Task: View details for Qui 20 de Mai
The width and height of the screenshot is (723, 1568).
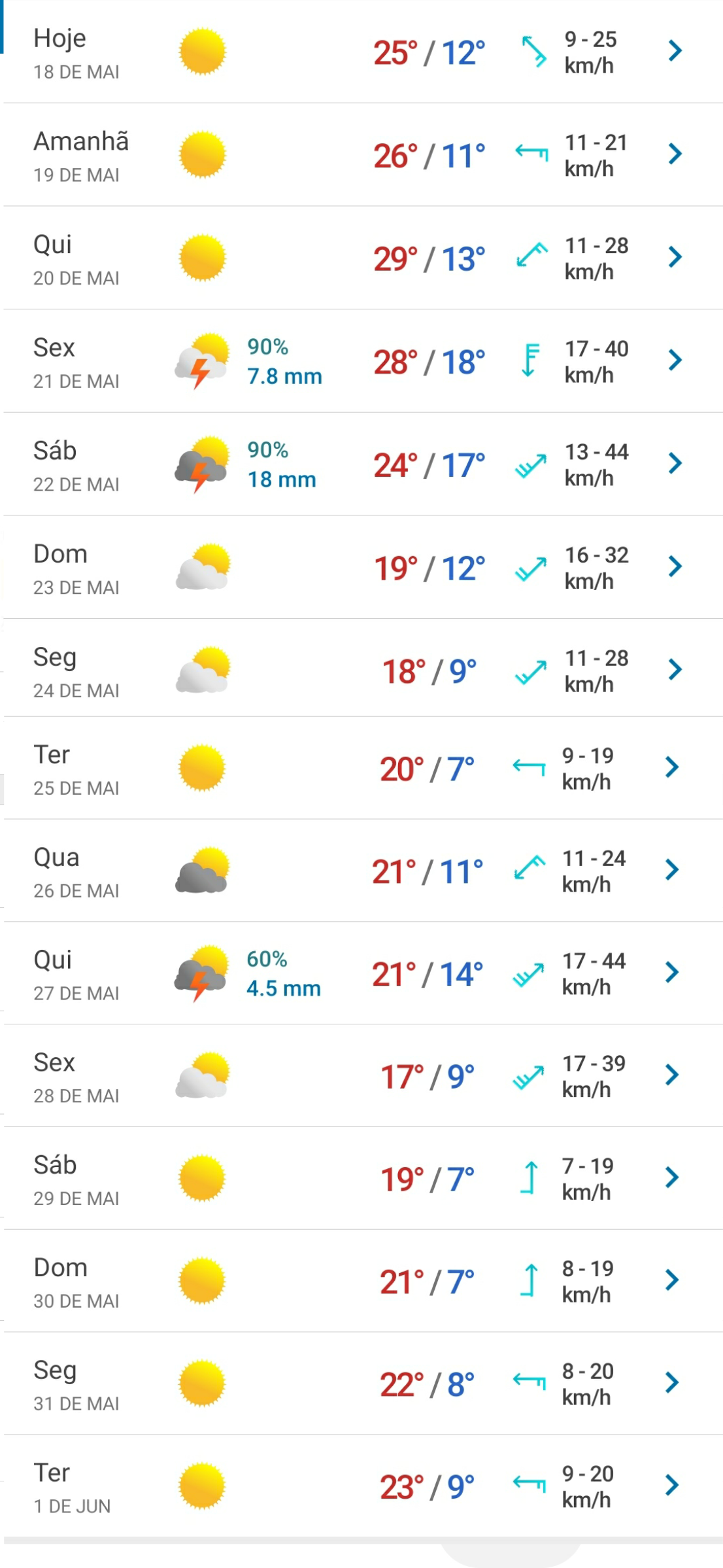Action: [x=363, y=258]
